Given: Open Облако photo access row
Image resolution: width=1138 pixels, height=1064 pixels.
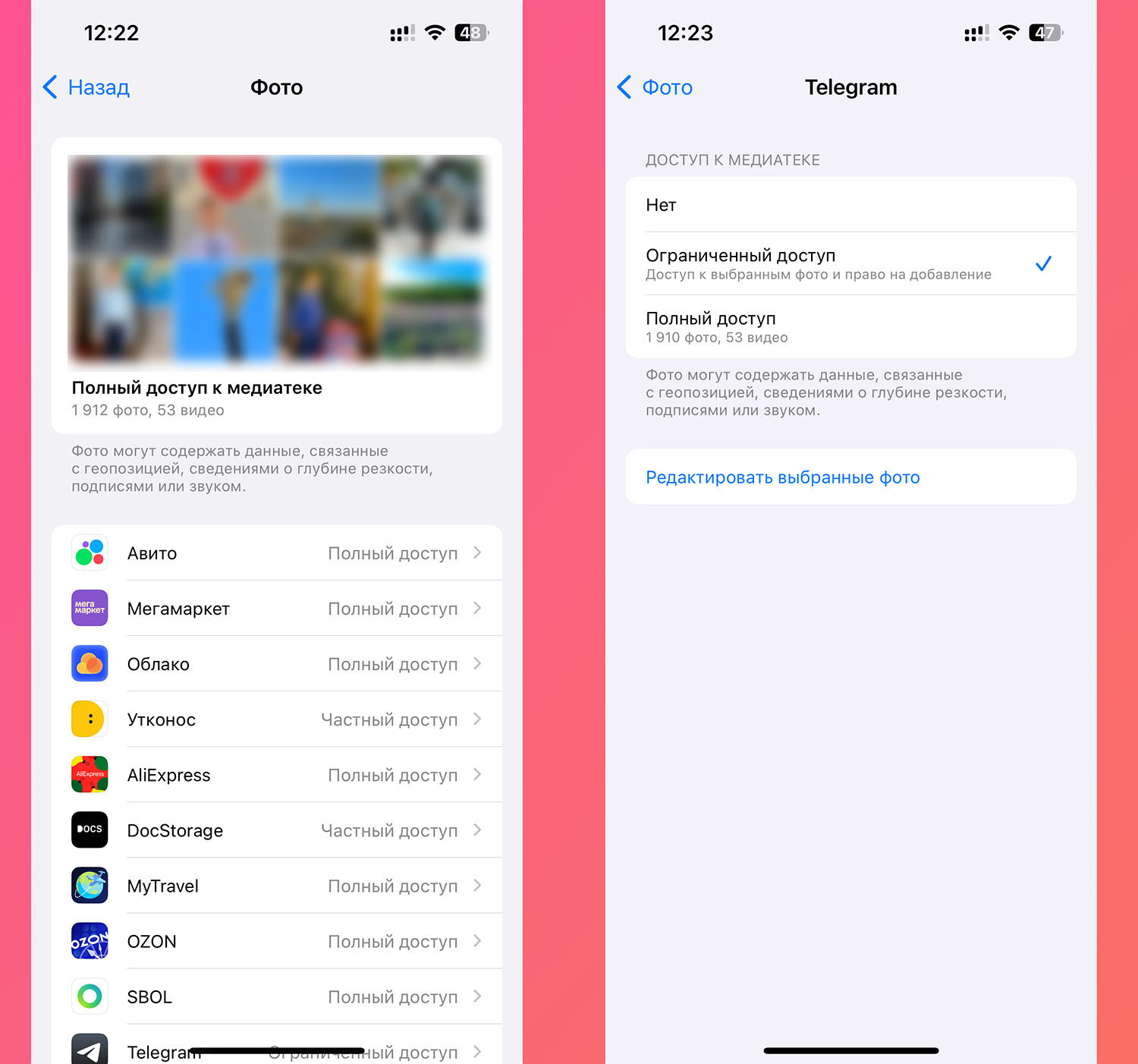Looking at the screenshot, I should [x=276, y=664].
